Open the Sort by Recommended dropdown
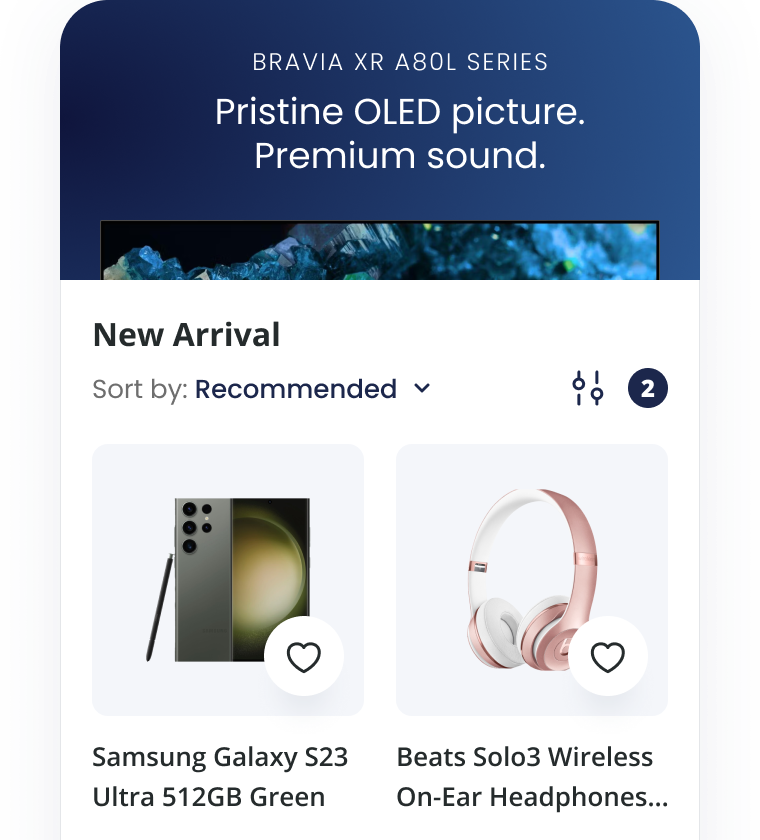 tap(312, 389)
